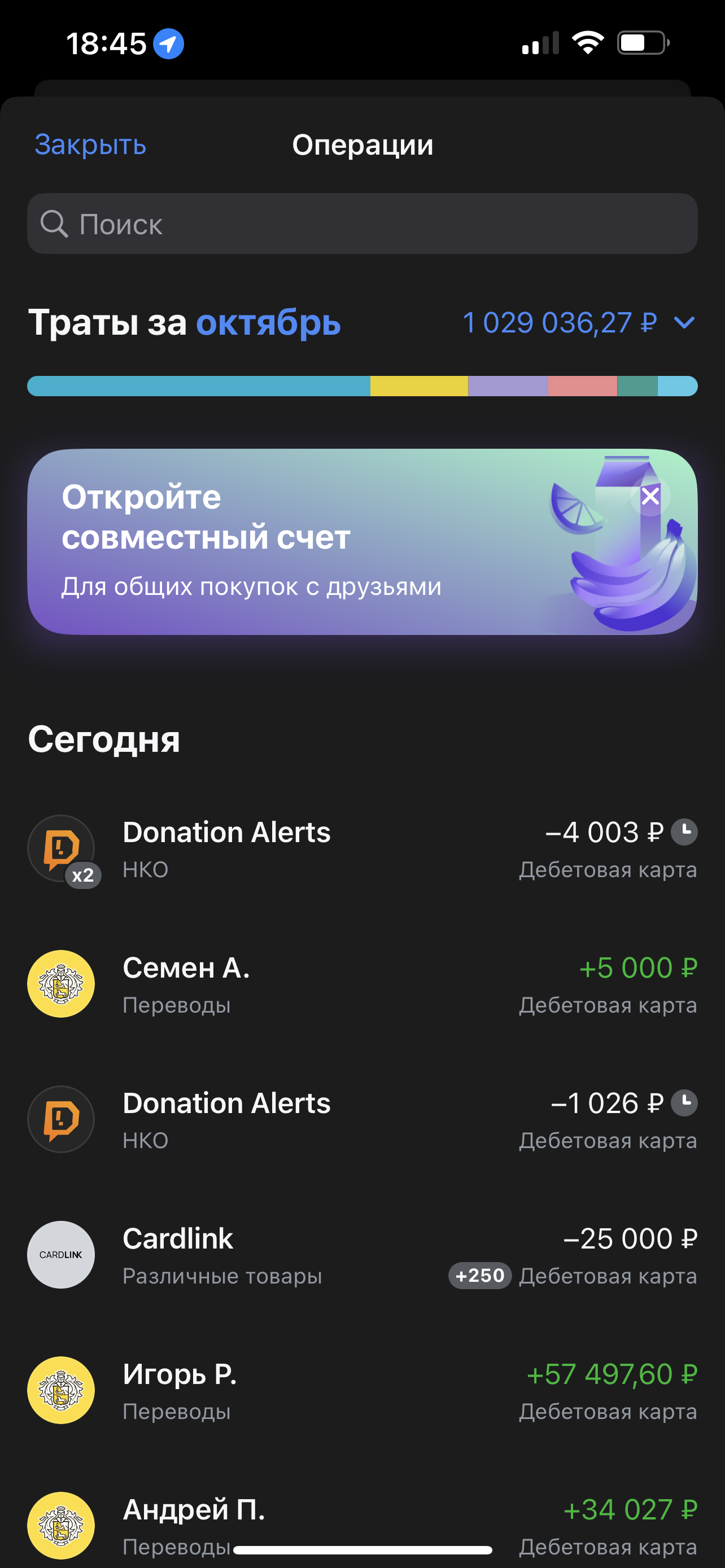
Task: Expand the October spending total chevron
Action: coord(684,323)
